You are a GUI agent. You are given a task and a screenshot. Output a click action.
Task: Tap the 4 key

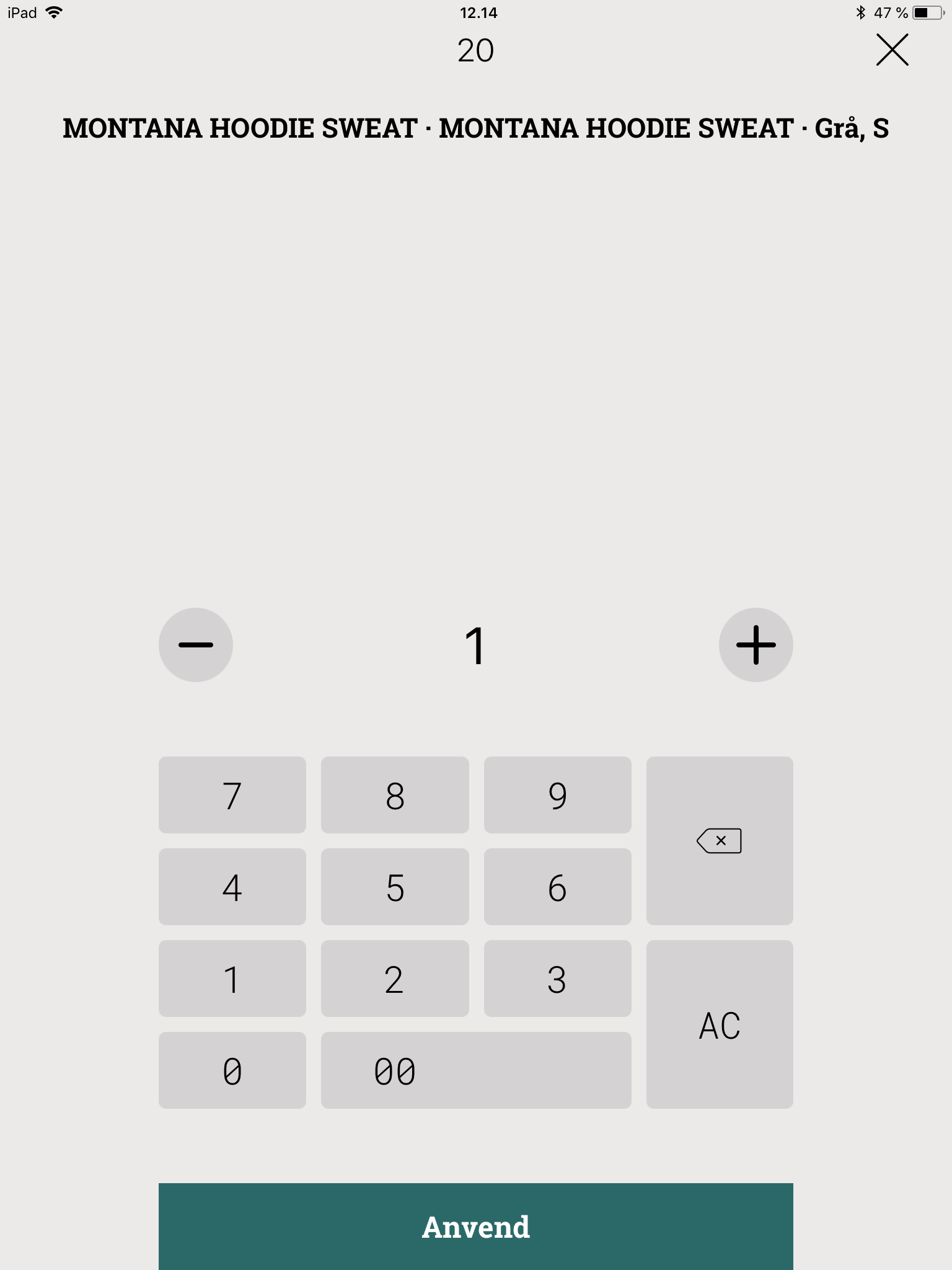click(x=232, y=887)
